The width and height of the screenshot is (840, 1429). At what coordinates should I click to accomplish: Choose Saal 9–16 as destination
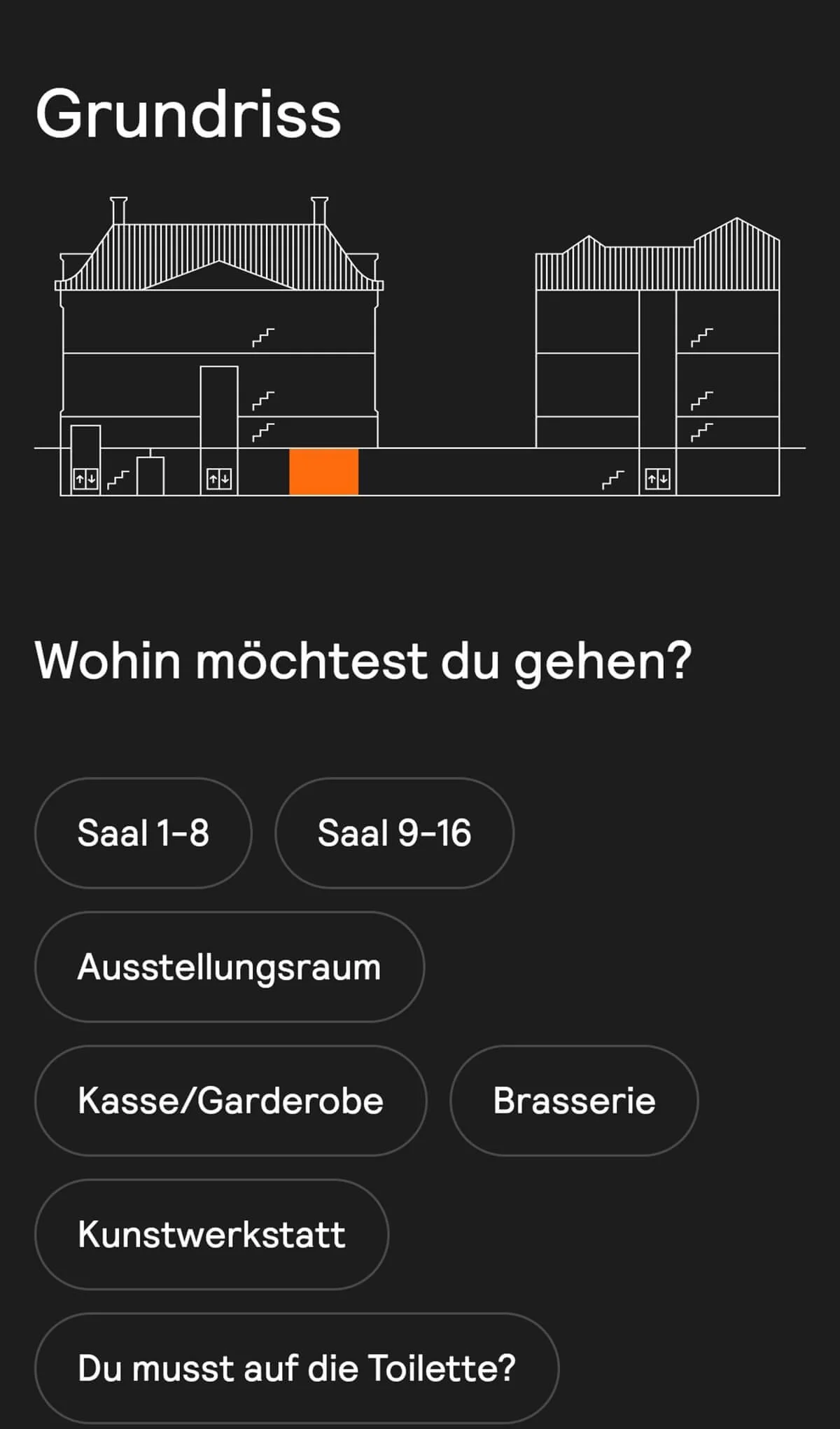tap(395, 833)
